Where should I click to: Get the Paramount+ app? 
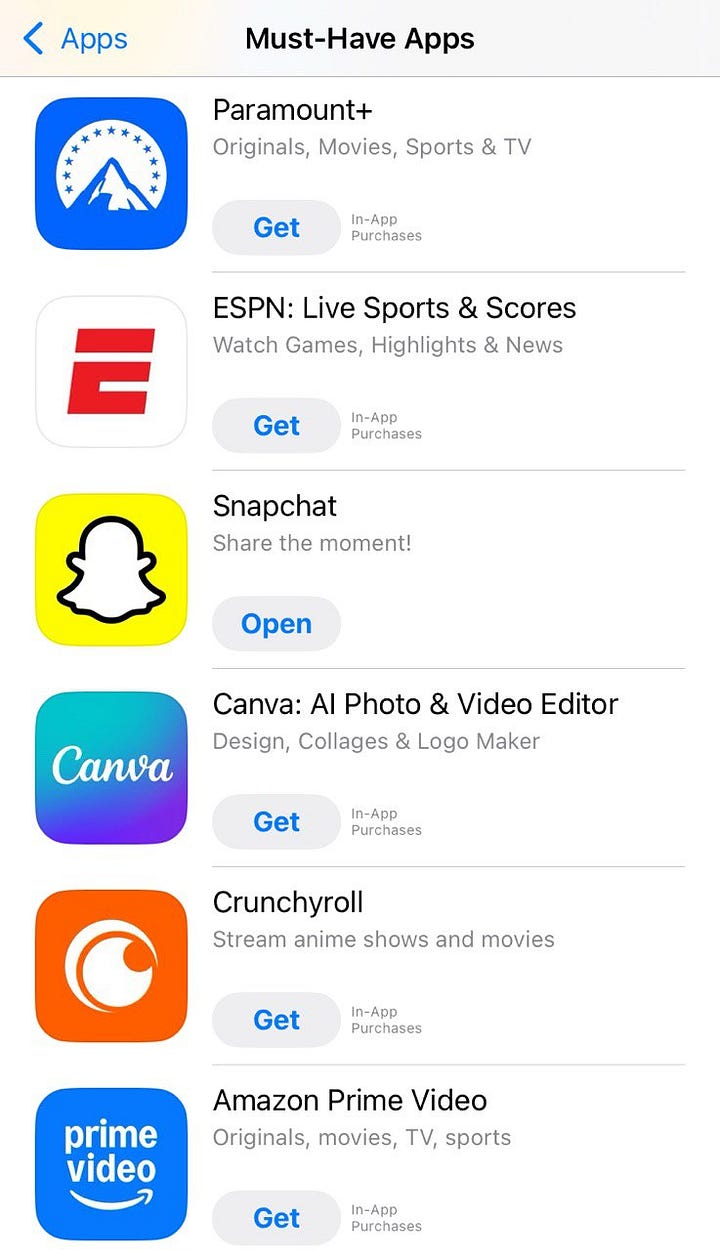(277, 227)
